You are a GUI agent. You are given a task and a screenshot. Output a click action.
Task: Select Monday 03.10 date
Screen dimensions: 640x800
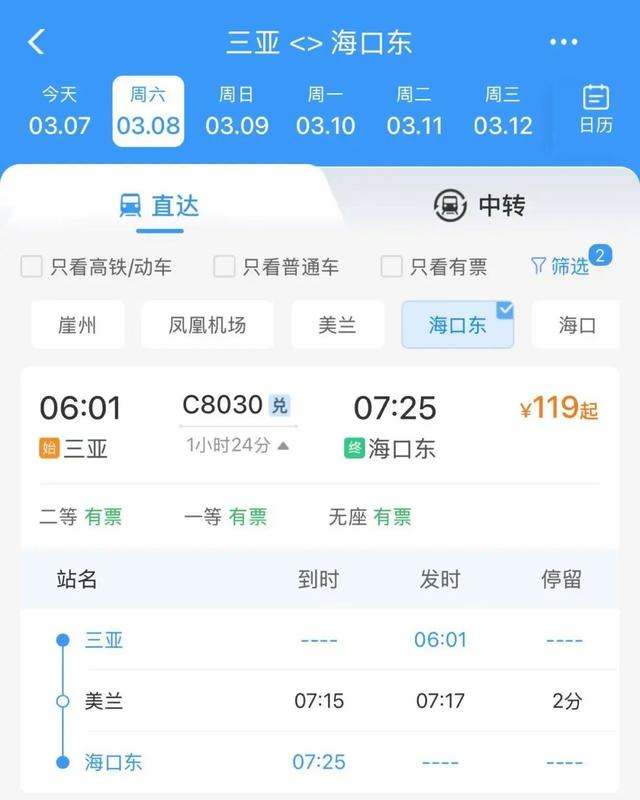(x=325, y=111)
